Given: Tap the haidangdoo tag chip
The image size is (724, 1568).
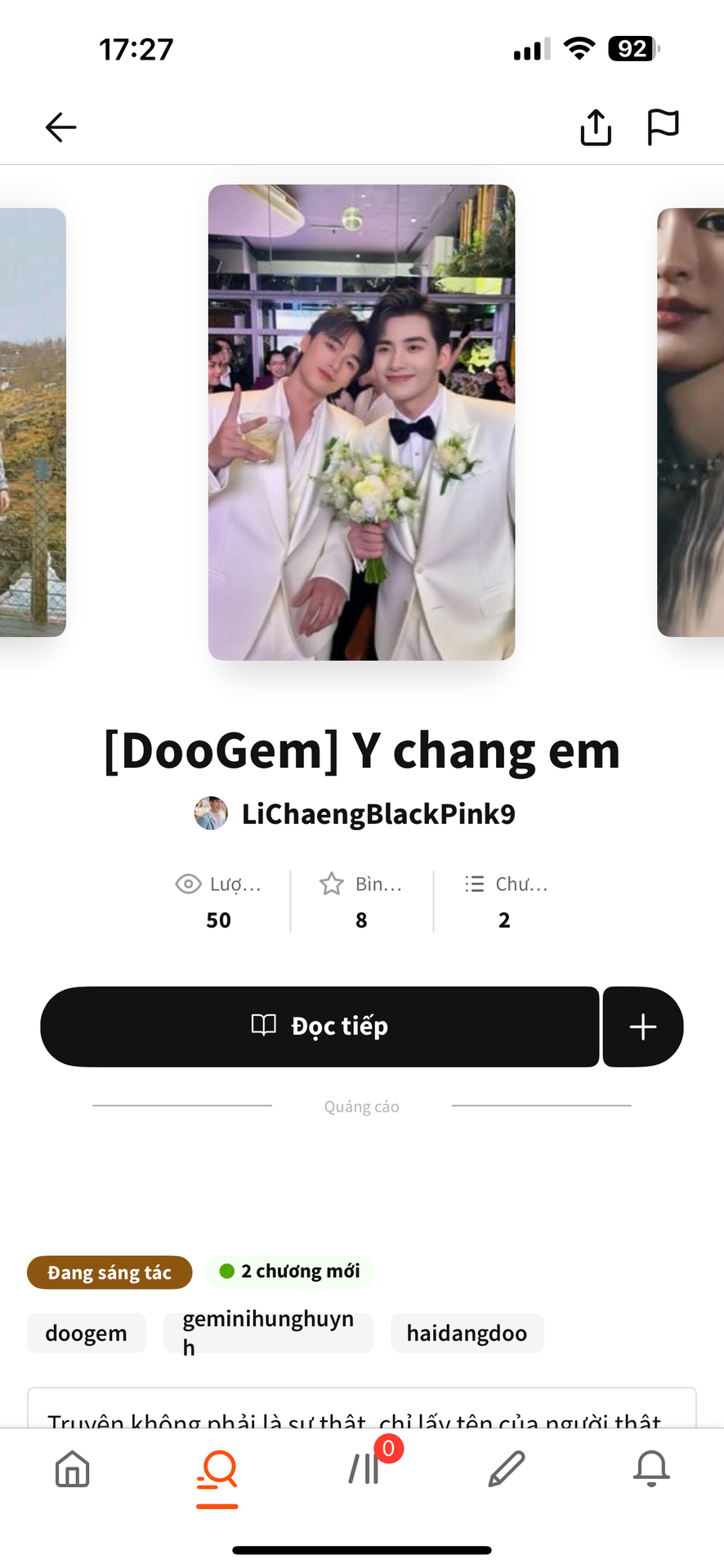Looking at the screenshot, I should (467, 1333).
